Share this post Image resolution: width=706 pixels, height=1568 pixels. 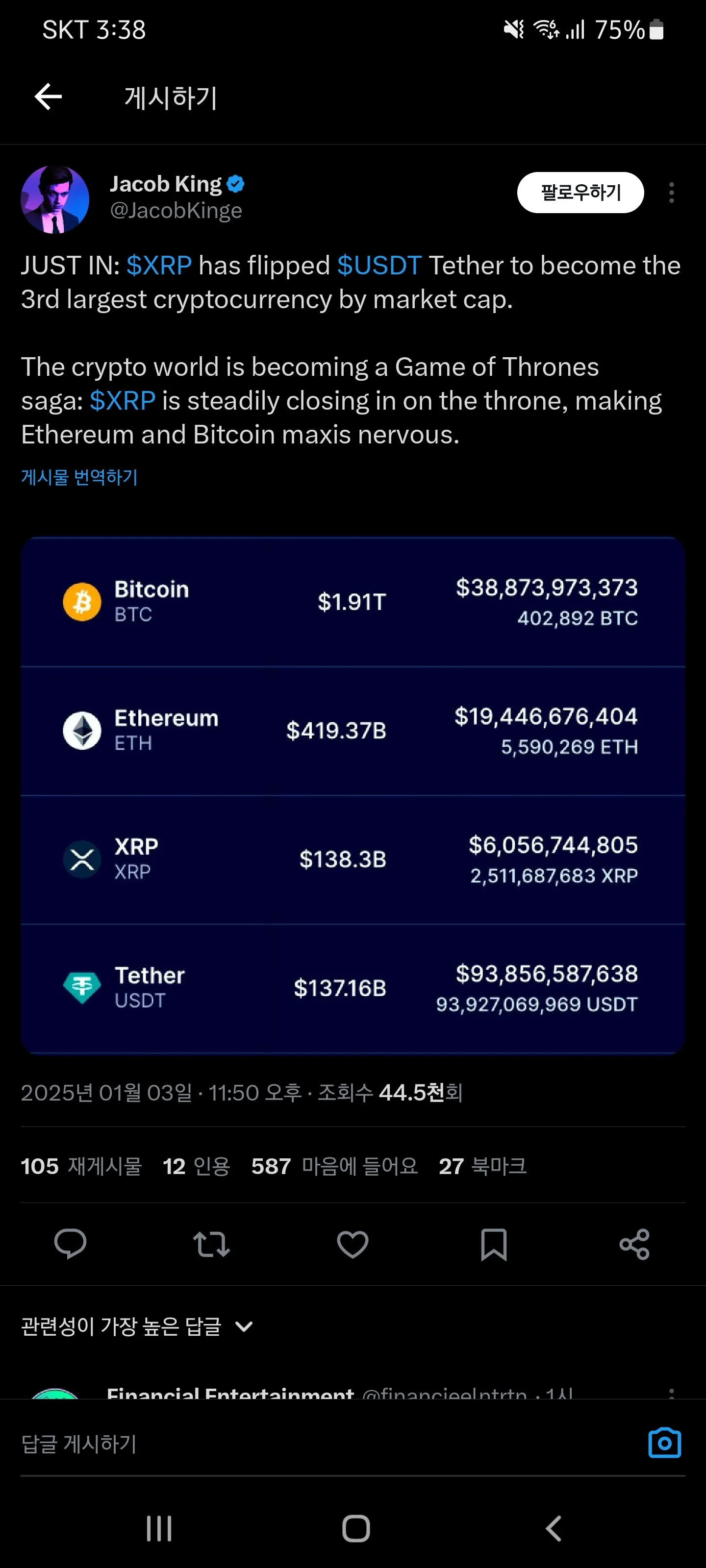[634, 1244]
